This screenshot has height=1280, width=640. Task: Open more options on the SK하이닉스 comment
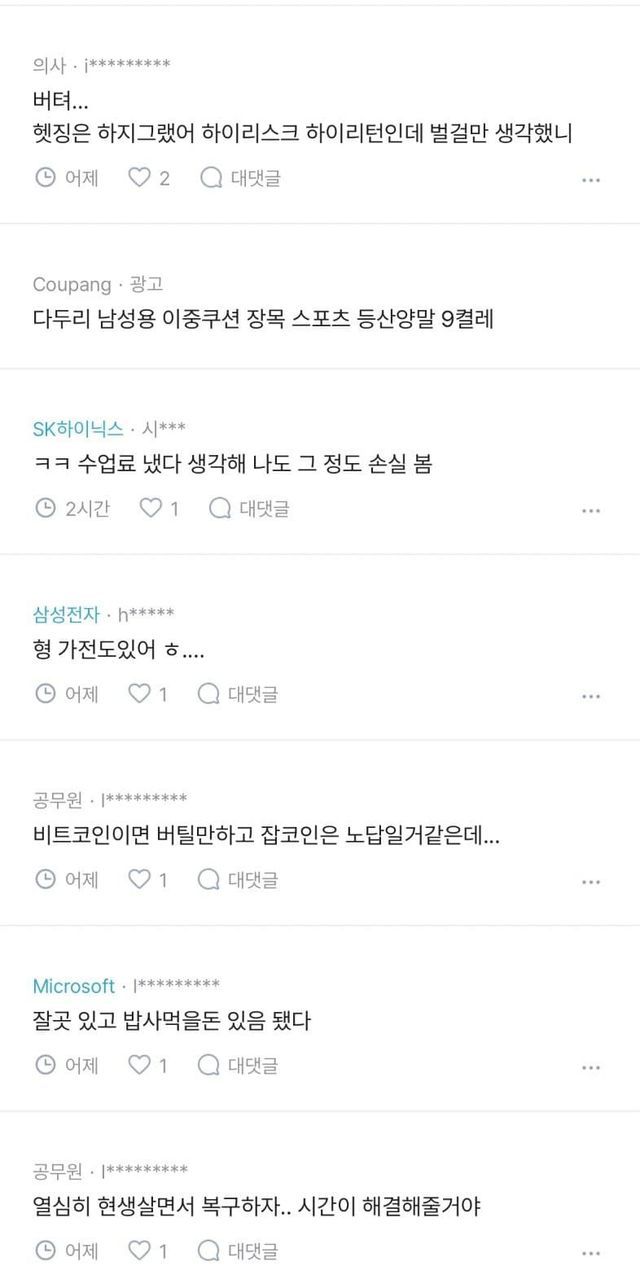[591, 510]
